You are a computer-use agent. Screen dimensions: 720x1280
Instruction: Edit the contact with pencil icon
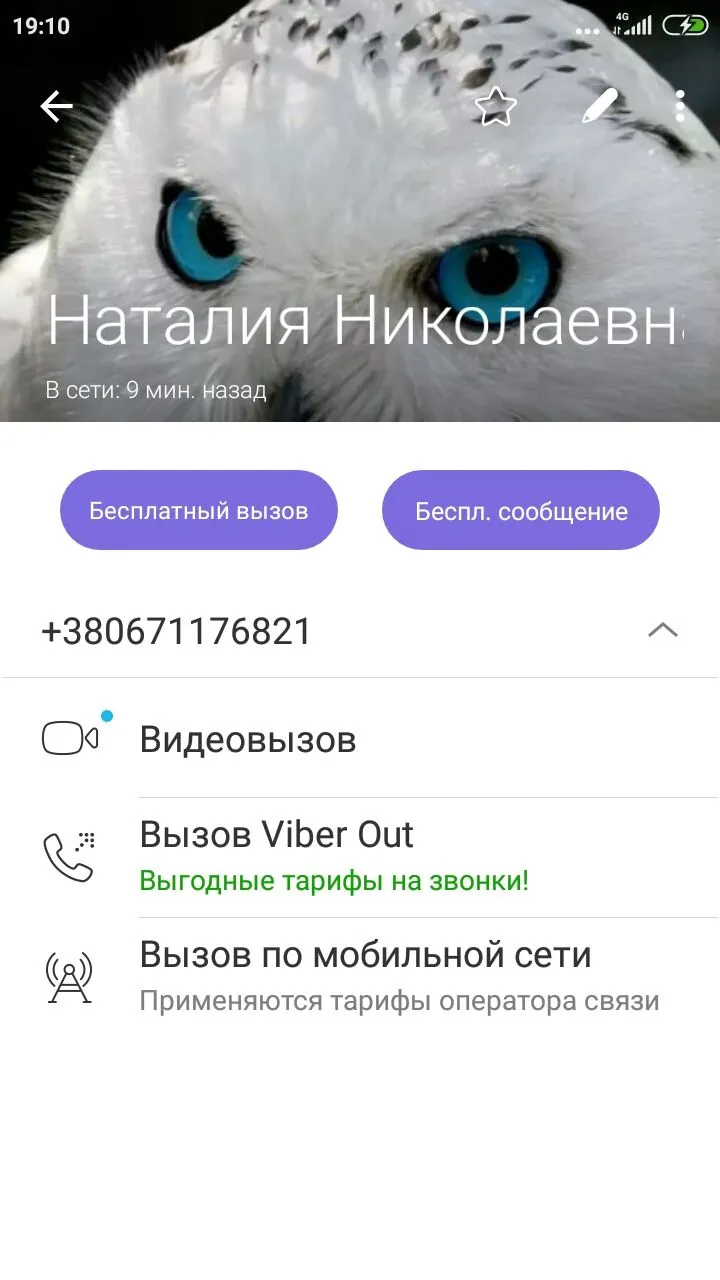[600, 106]
